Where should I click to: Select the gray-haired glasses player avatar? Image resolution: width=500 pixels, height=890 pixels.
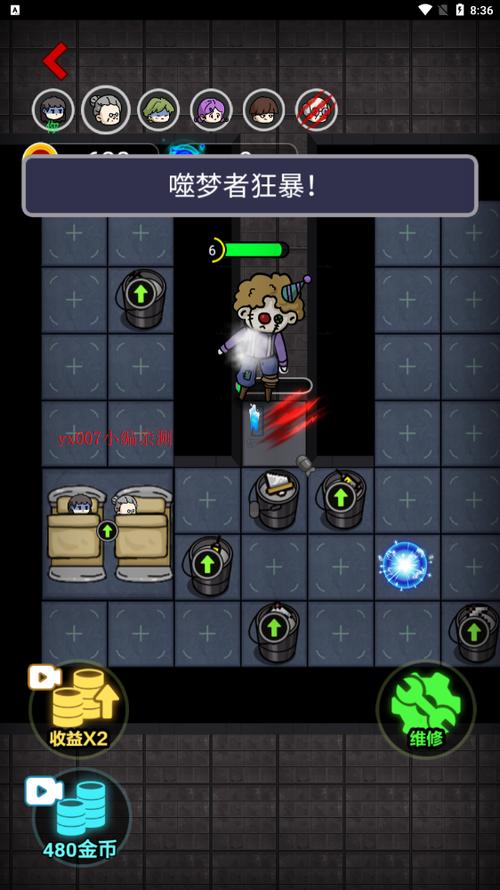pyautogui.click(x=106, y=110)
